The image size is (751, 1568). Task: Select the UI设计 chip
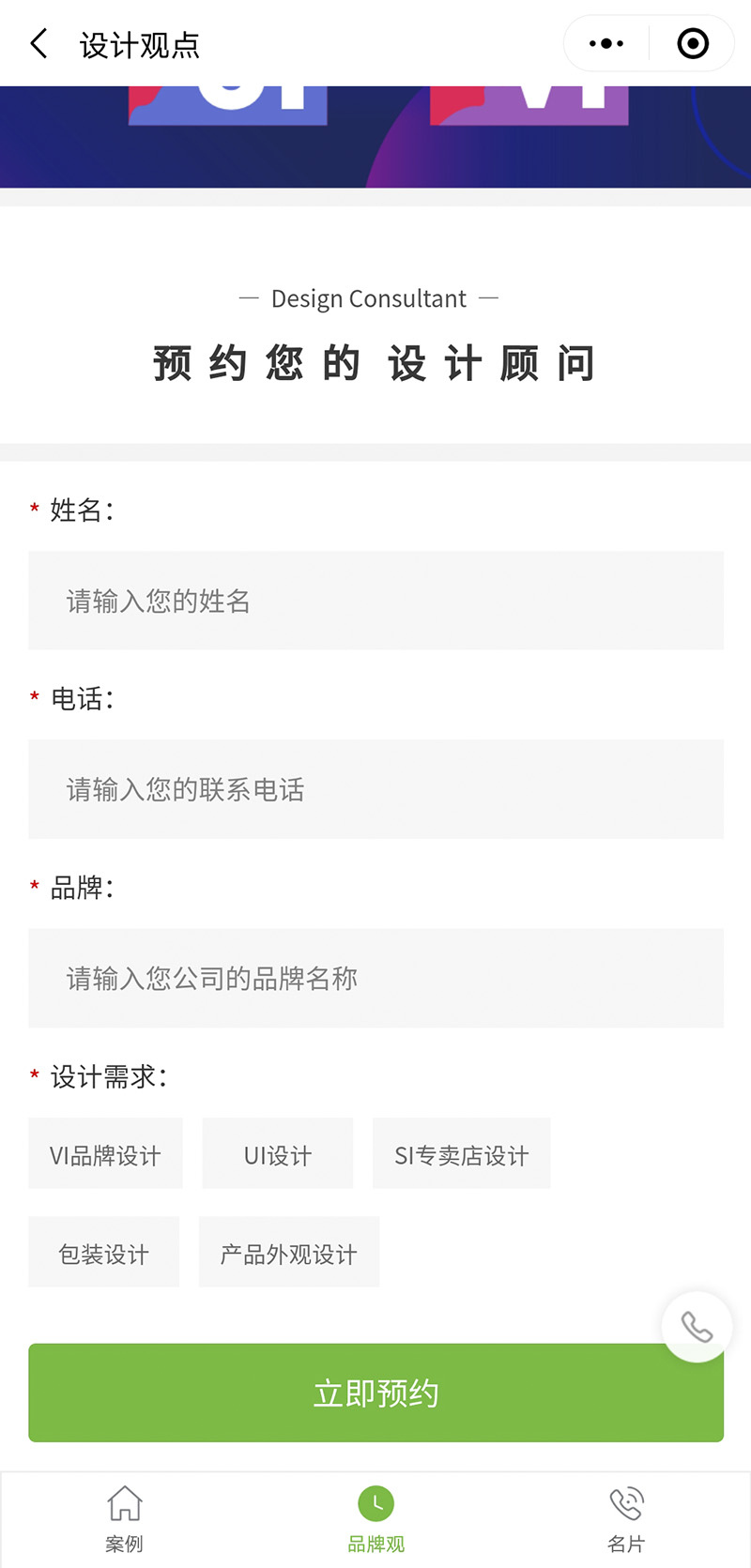278,1153
